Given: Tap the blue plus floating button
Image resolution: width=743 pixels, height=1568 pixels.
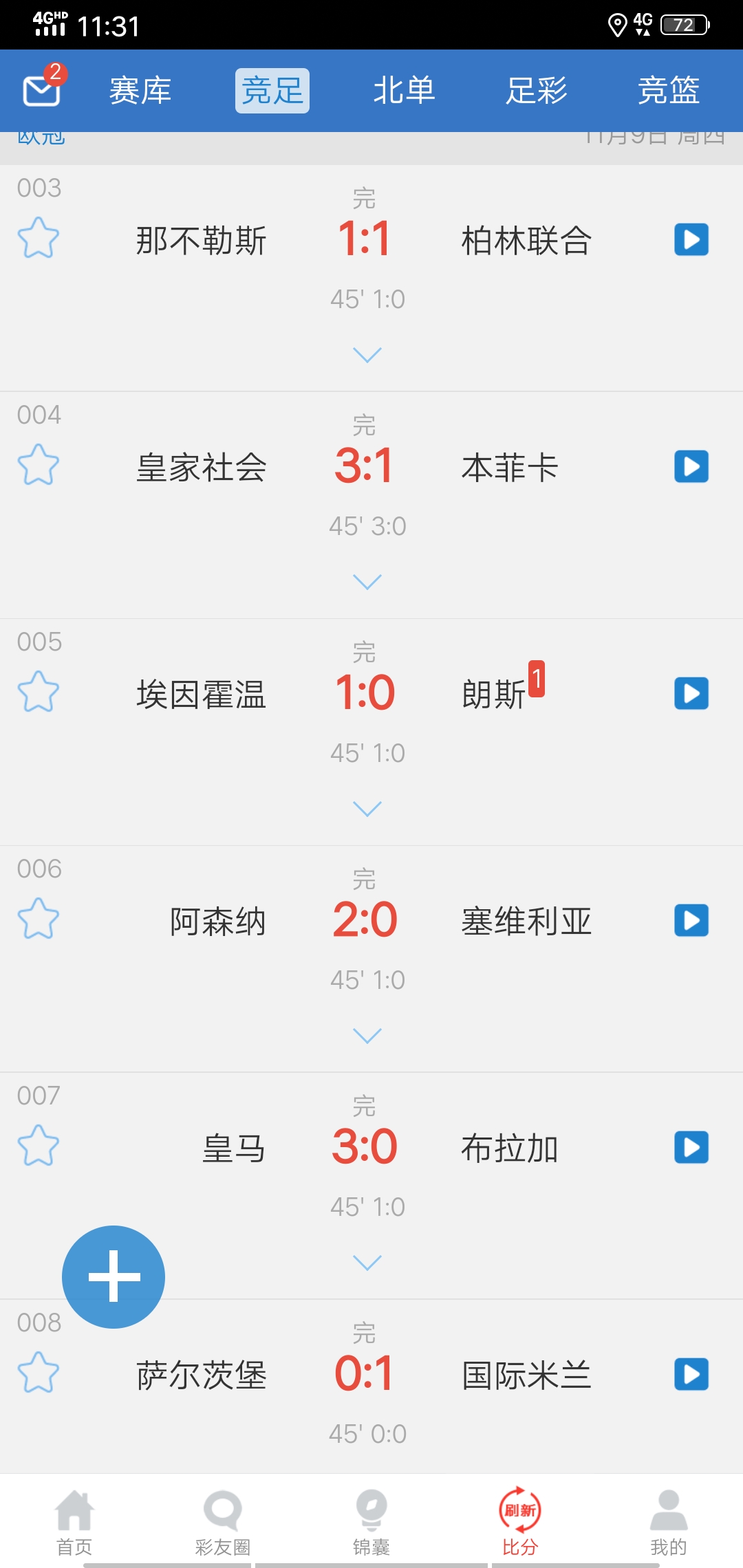Looking at the screenshot, I should 114,1277.
